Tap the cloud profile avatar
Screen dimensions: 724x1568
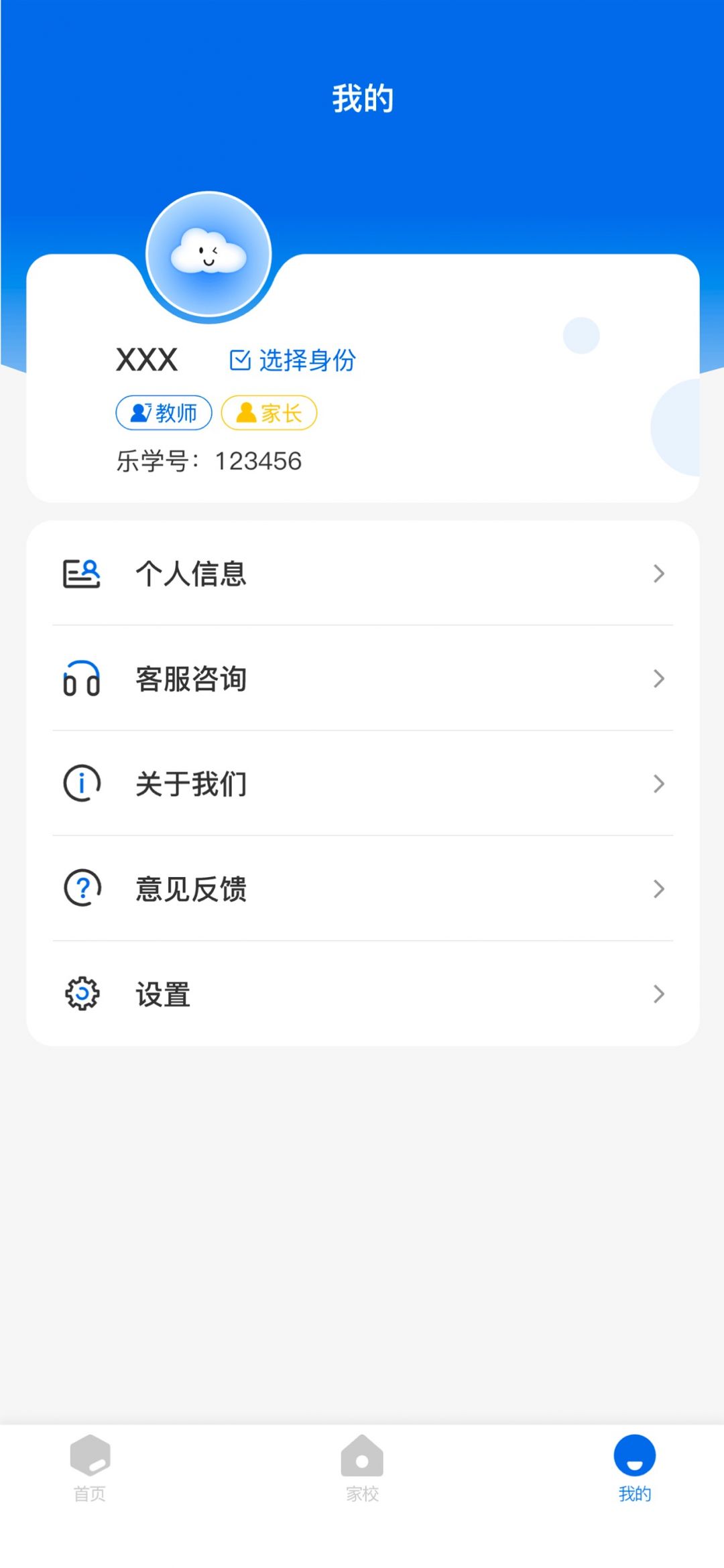(x=208, y=255)
